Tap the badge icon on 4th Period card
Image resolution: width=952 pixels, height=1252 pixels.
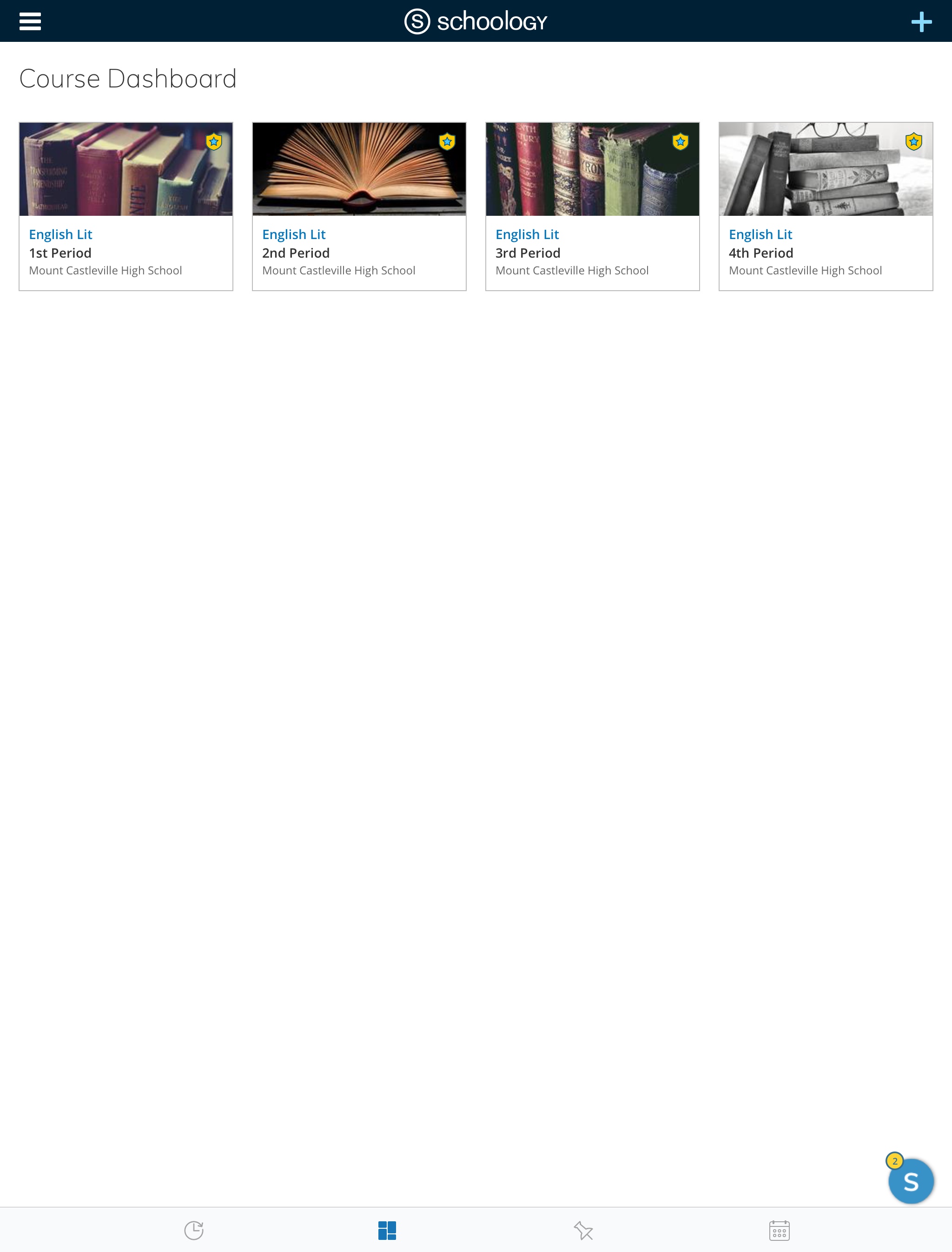coord(913,141)
